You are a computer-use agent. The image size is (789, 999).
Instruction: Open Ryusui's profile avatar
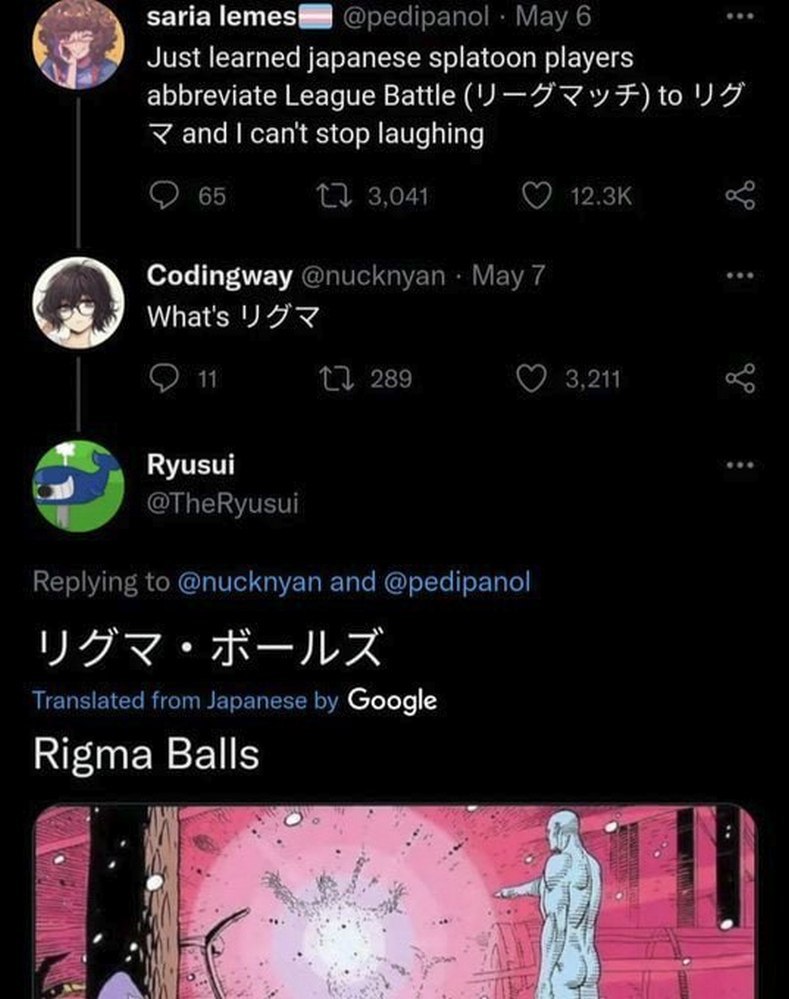click(x=78, y=484)
